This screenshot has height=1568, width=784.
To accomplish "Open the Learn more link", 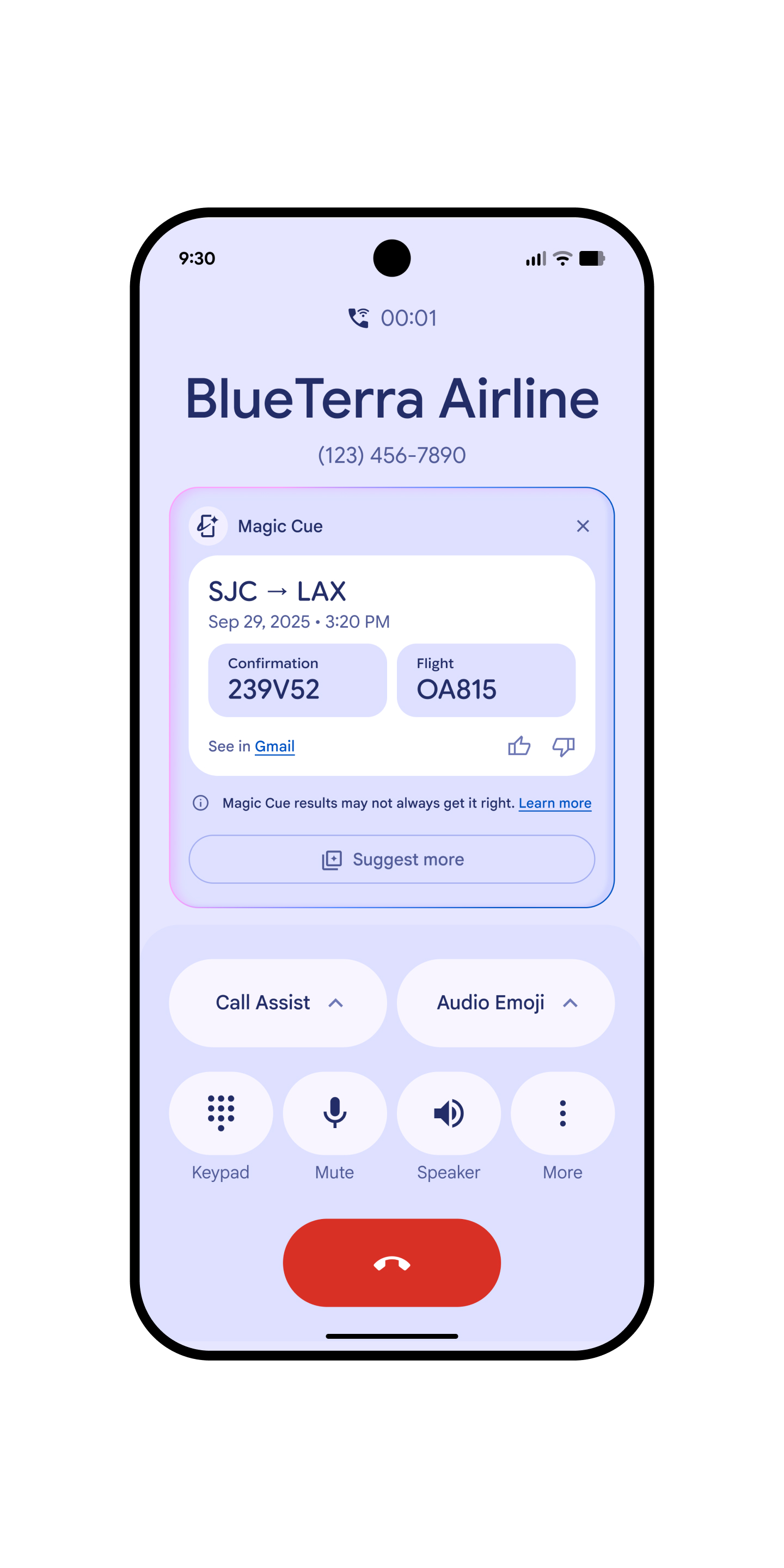I will [x=555, y=803].
